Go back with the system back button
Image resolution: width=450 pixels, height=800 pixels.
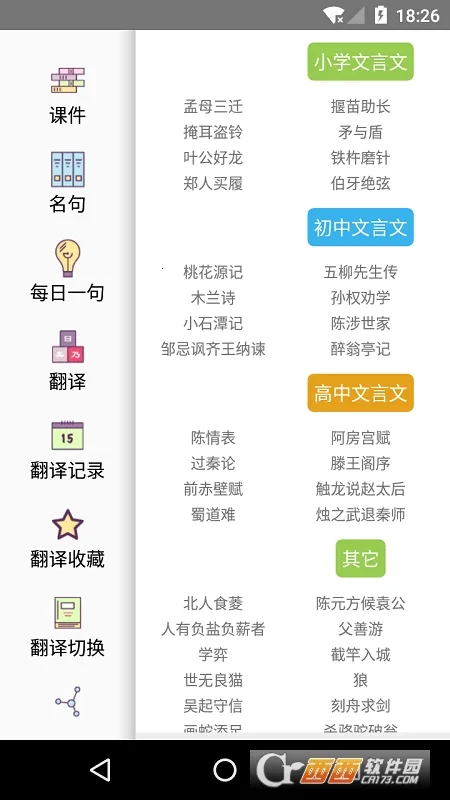pos(100,770)
